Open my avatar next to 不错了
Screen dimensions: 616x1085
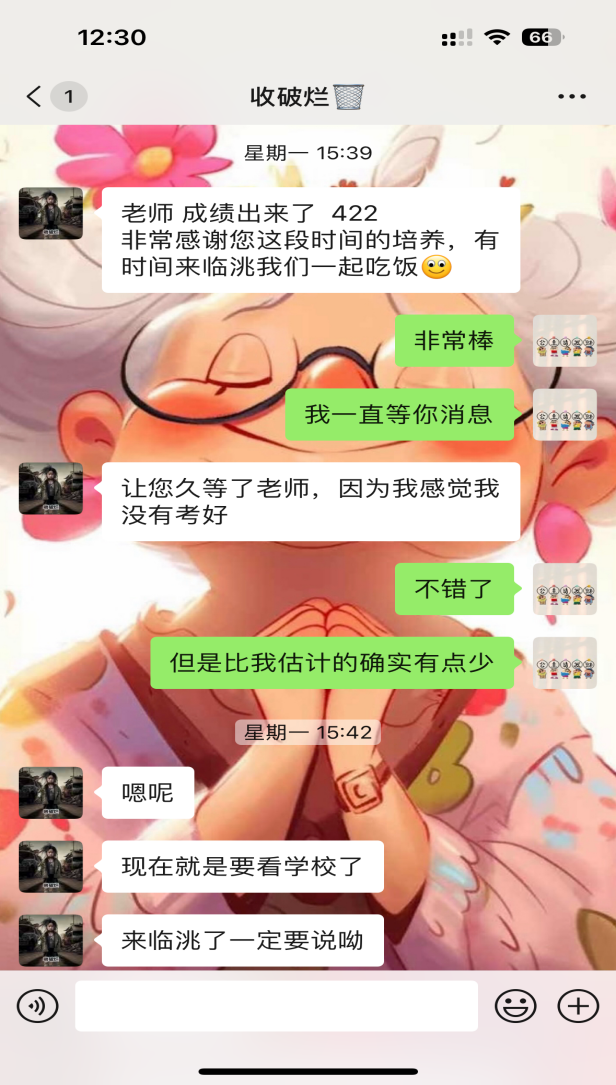(x=564, y=589)
